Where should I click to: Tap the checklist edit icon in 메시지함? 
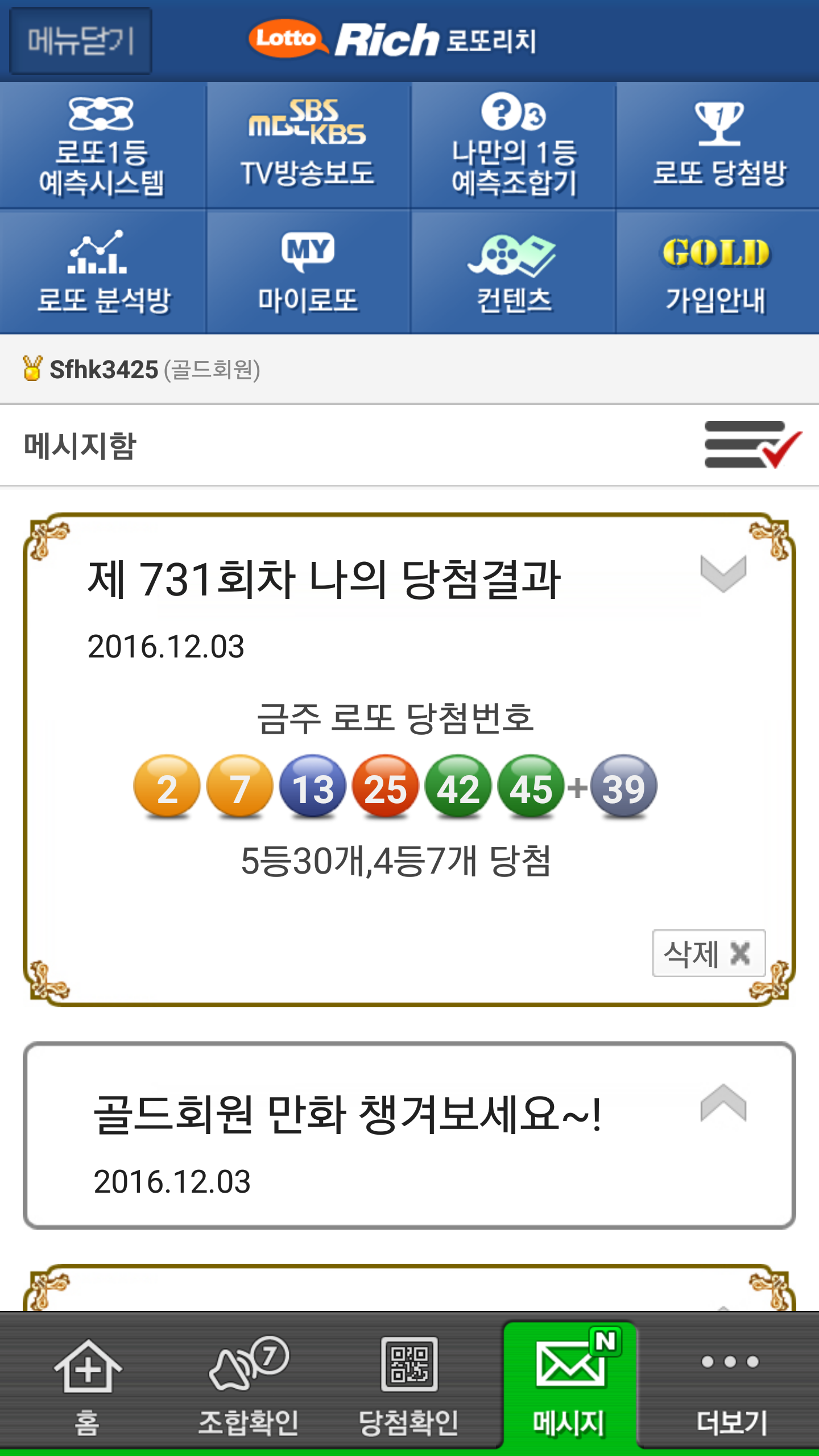[x=752, y=445]
